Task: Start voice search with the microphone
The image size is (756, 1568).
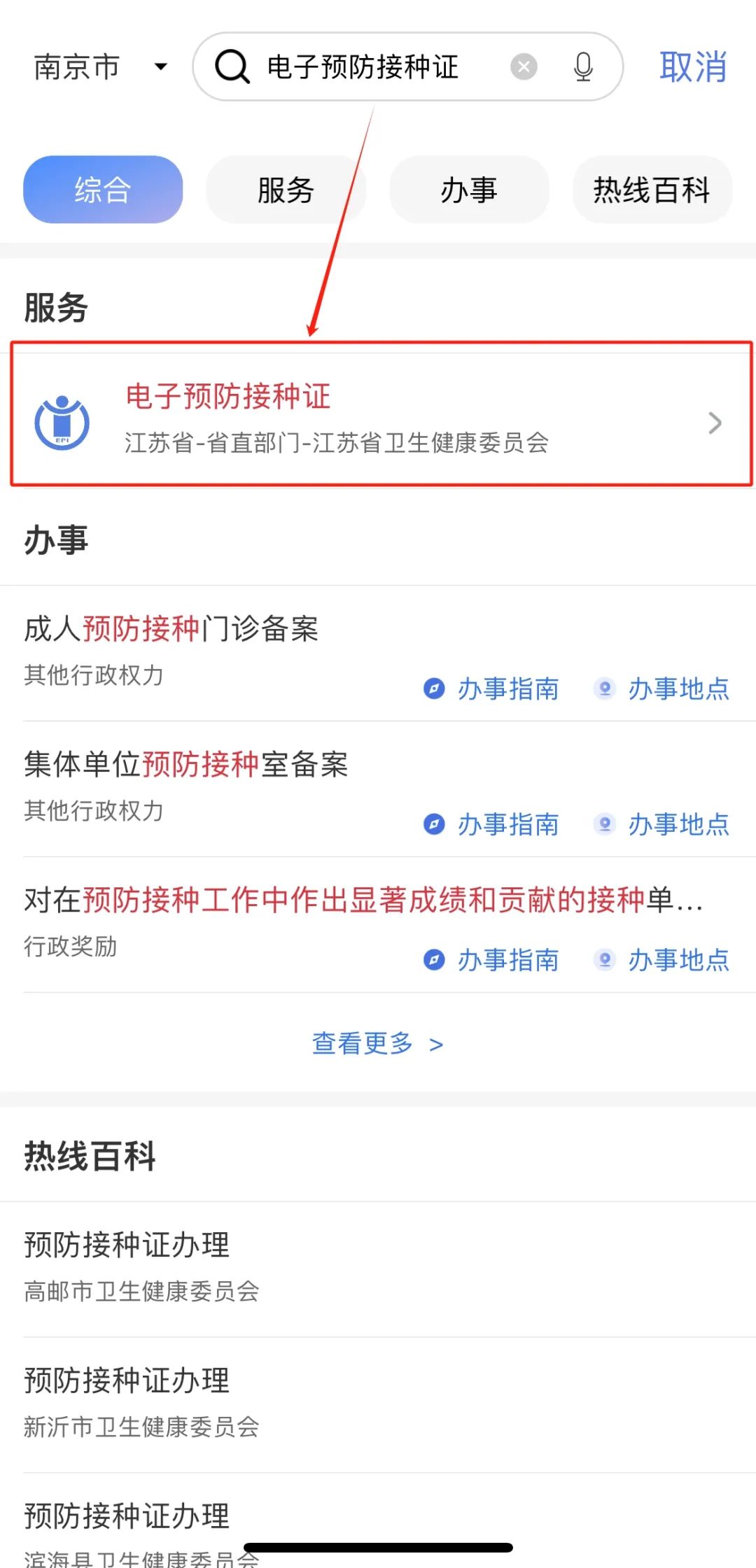Action: [583, 67]
